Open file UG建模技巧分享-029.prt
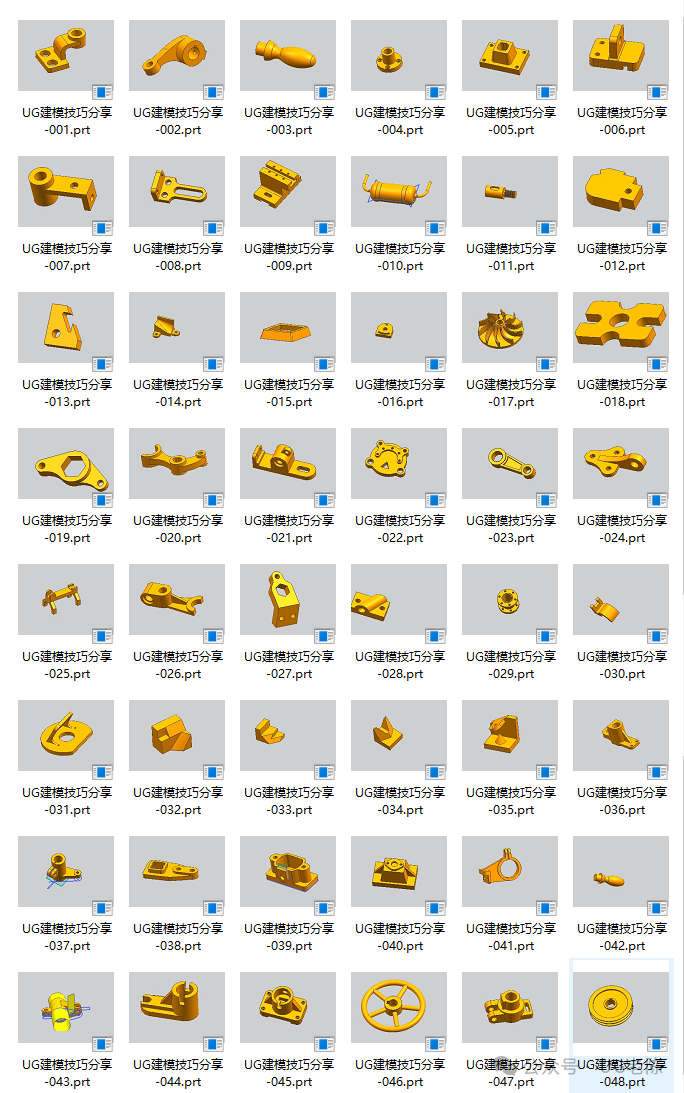Image resolution: width=684 pixels, height=1093 pixels. [510, 600]
